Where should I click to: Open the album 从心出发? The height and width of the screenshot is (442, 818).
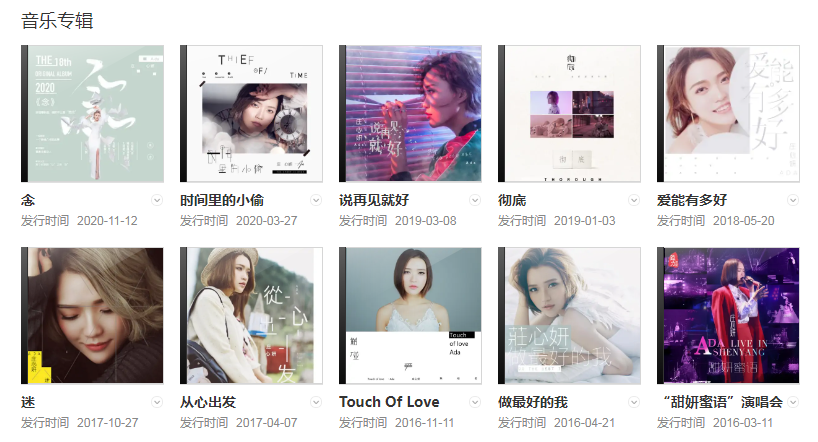tap(251, 315)
